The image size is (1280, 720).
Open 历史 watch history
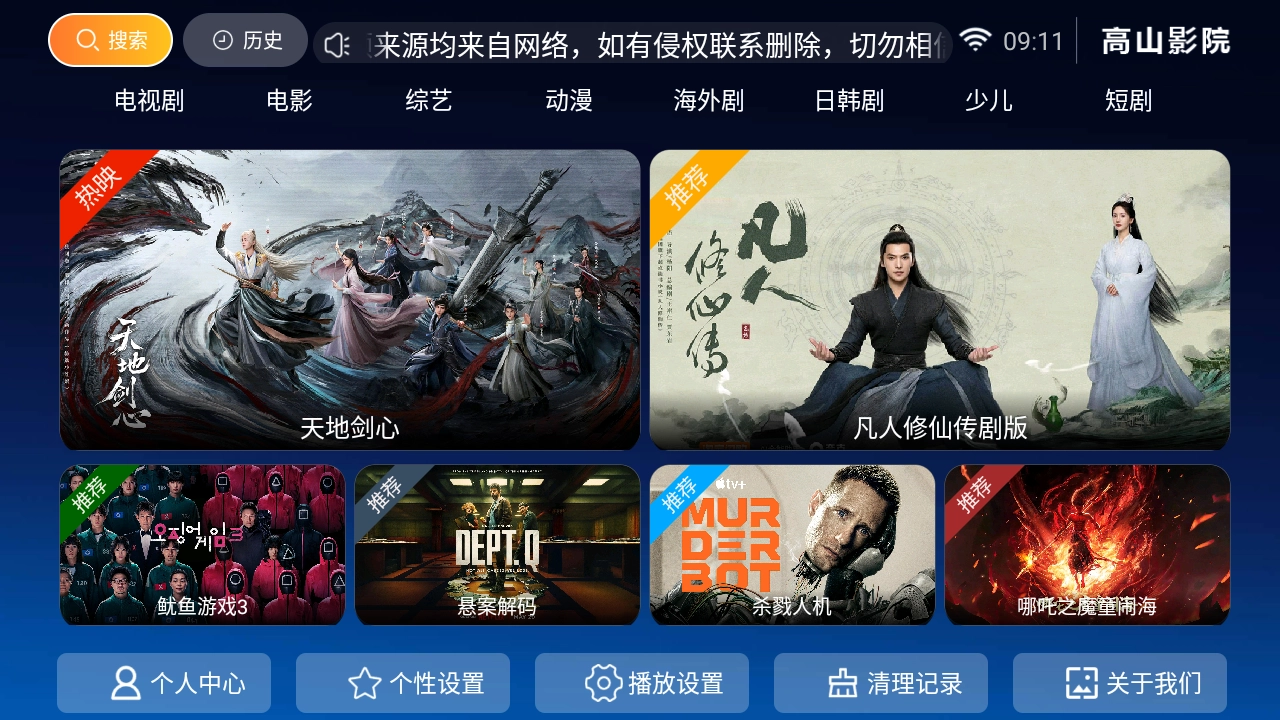point(245,40)
